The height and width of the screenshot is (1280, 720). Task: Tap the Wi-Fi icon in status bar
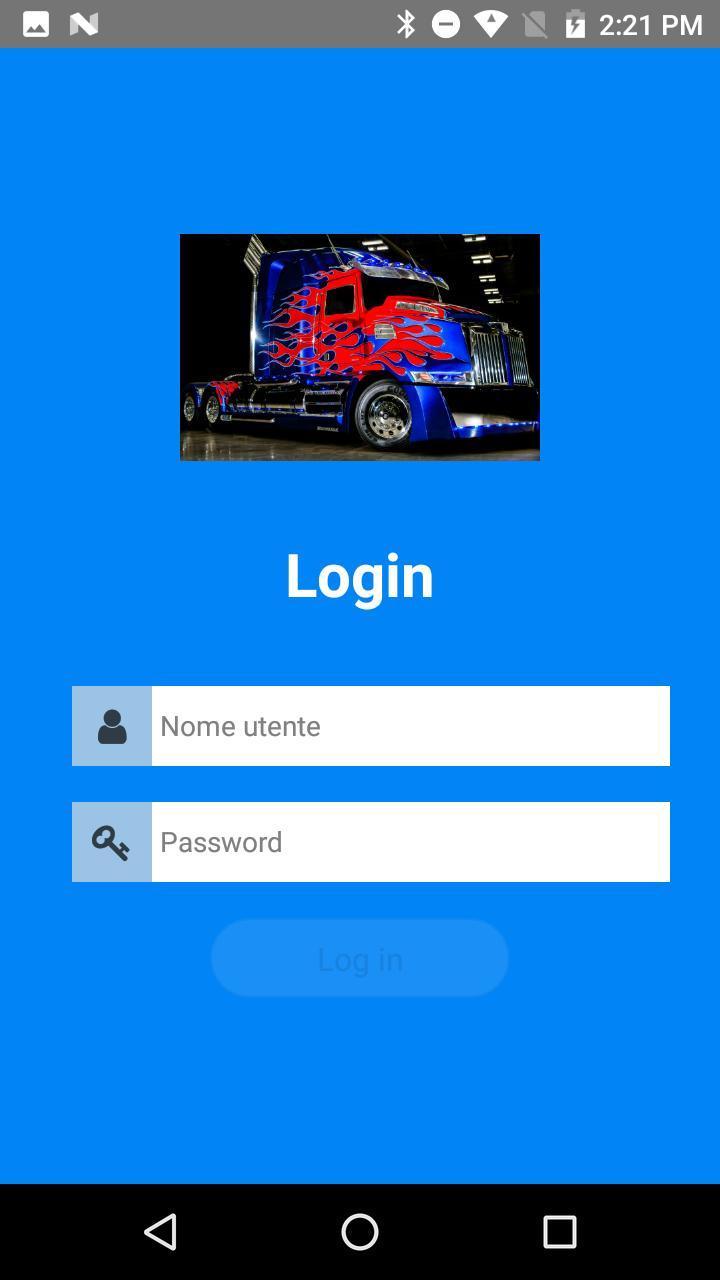pyautogui.click(x=490, y=24)
